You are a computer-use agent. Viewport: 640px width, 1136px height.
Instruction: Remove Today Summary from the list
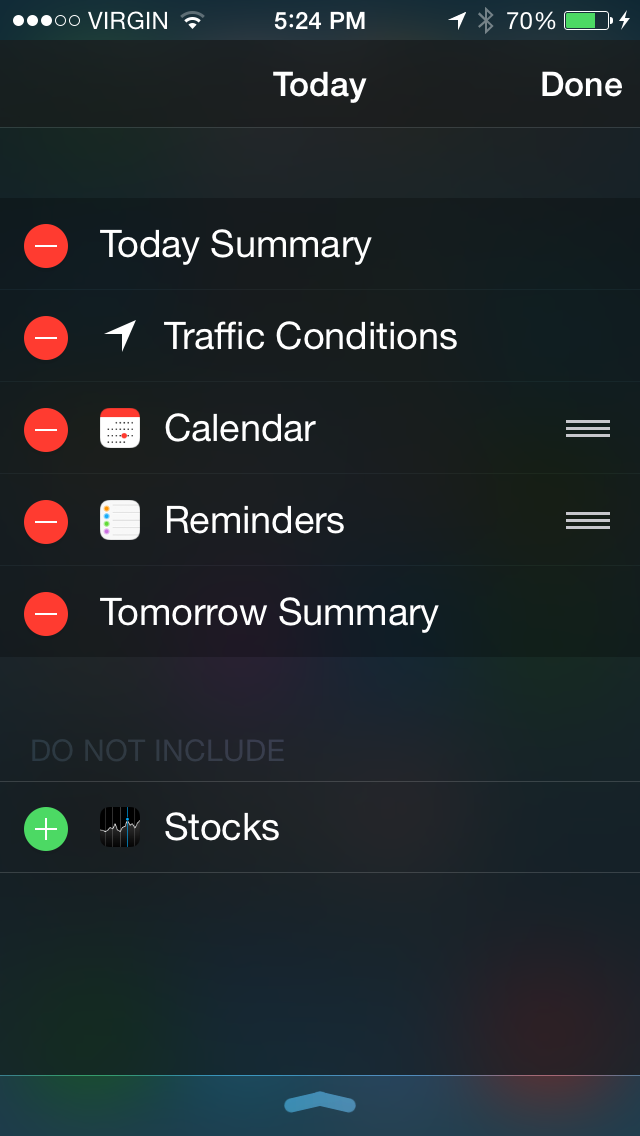pyautogui.click(x=46, y=246)
